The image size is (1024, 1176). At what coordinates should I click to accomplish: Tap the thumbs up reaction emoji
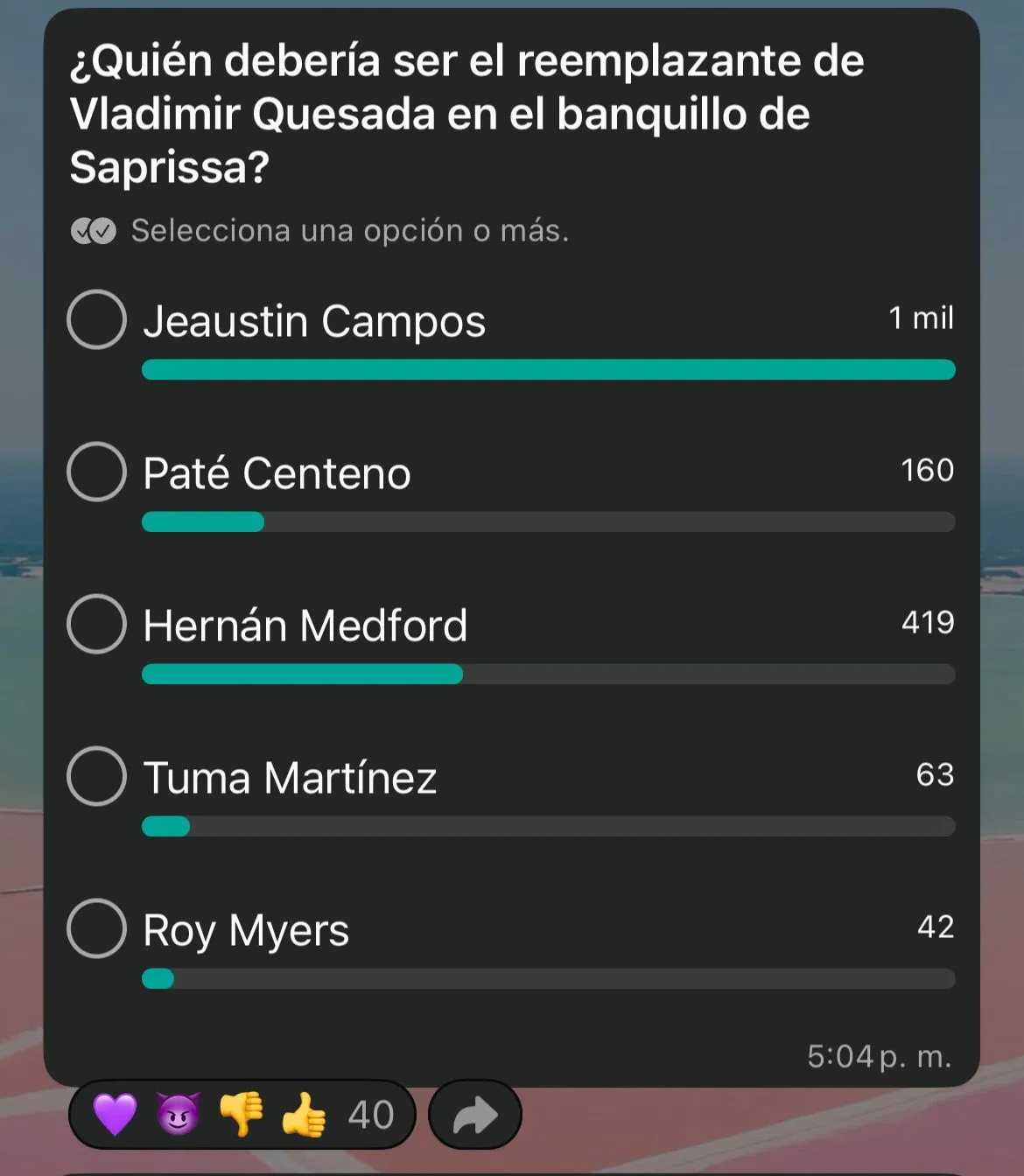click(303, 1113)
